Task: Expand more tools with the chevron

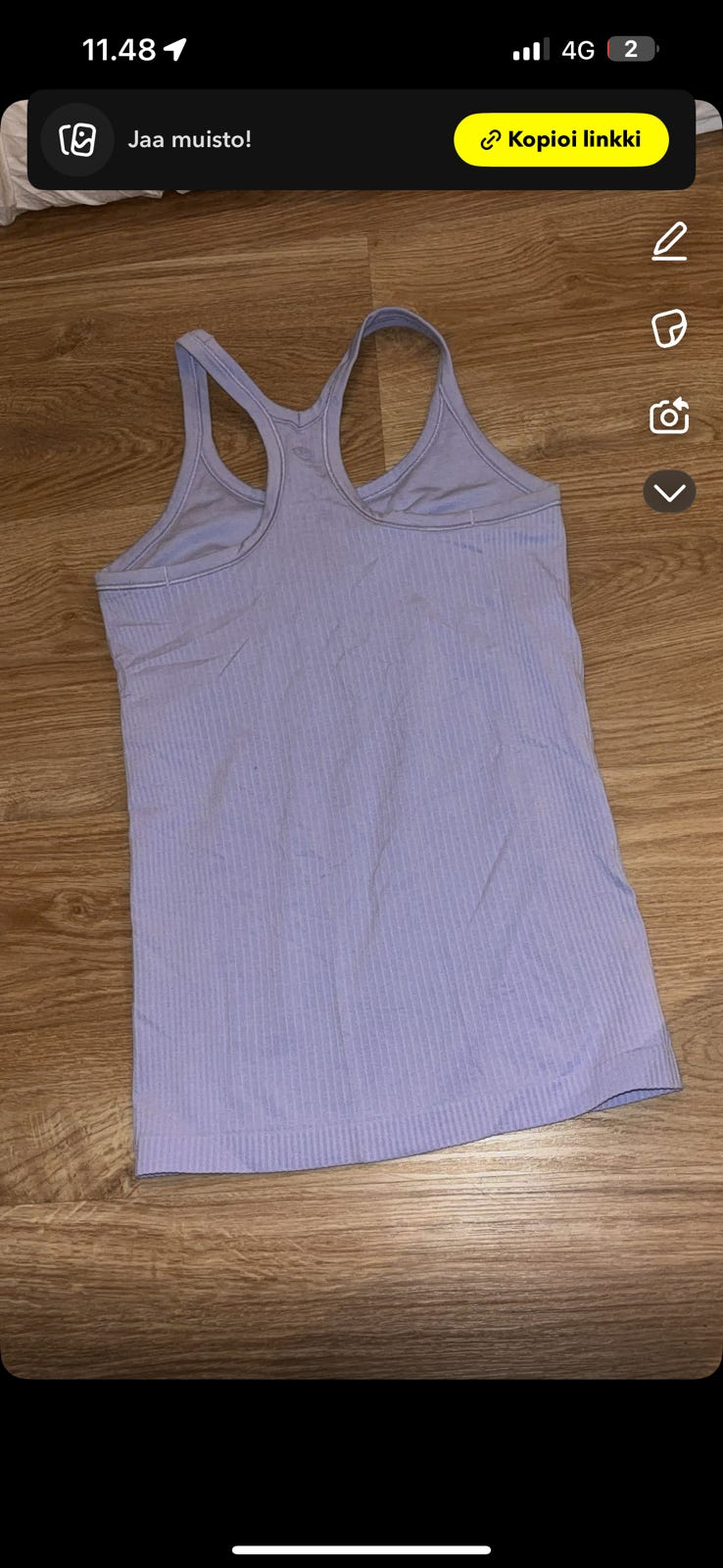Action: coord(670,491)
